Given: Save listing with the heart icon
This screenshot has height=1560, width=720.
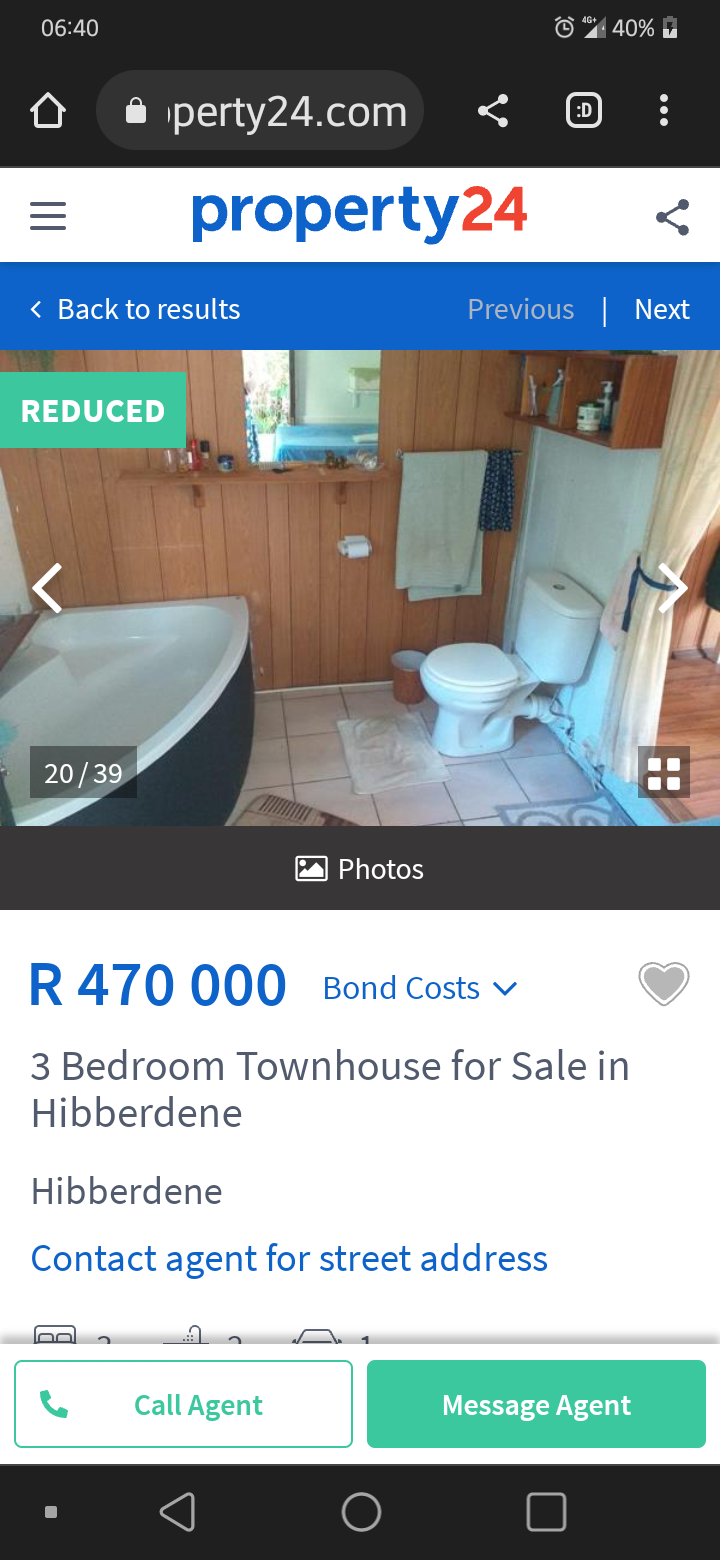Looking at the screenshot, I should point(664,984).
